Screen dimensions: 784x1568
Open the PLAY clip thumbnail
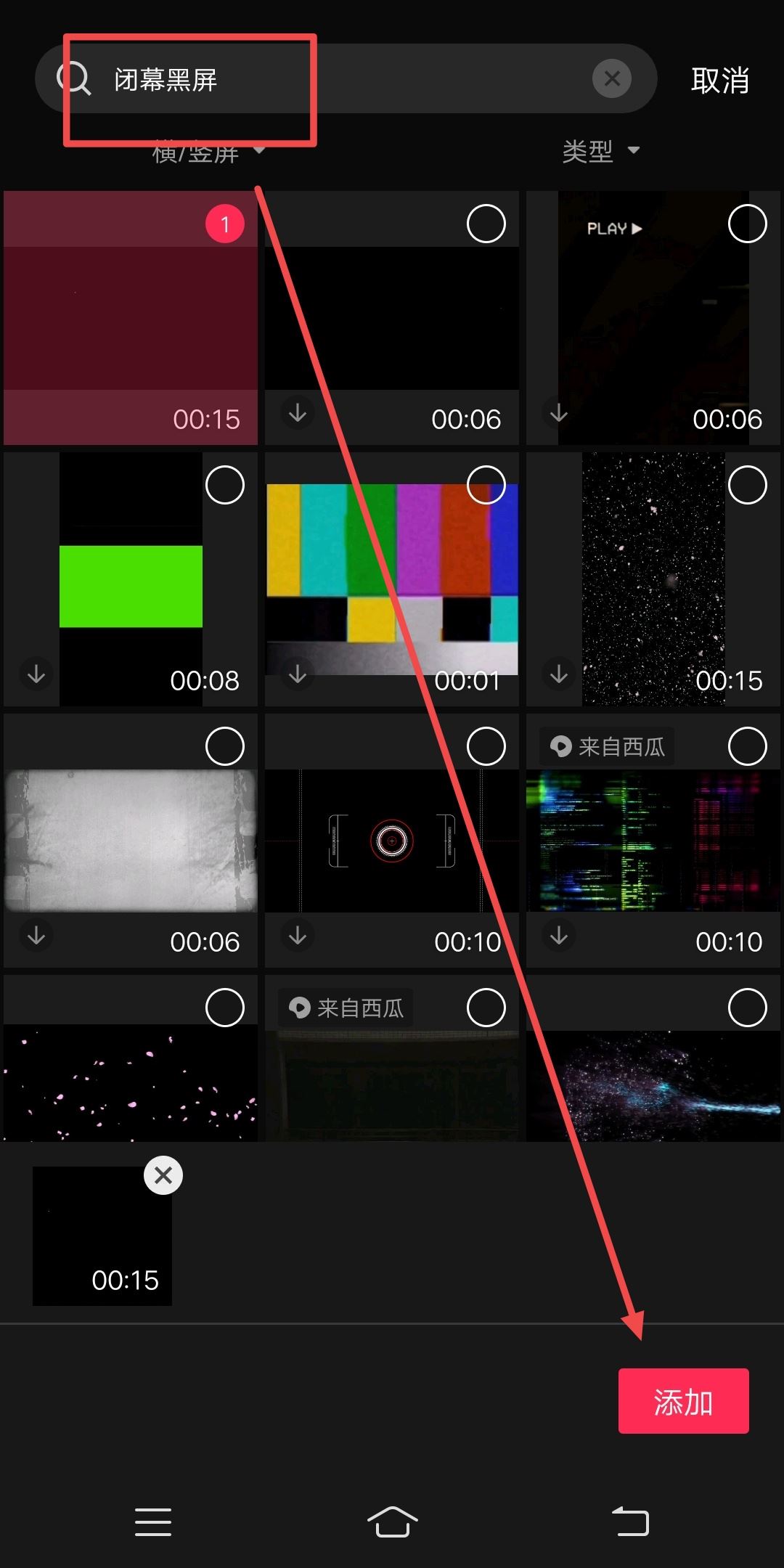coord(653,319)
